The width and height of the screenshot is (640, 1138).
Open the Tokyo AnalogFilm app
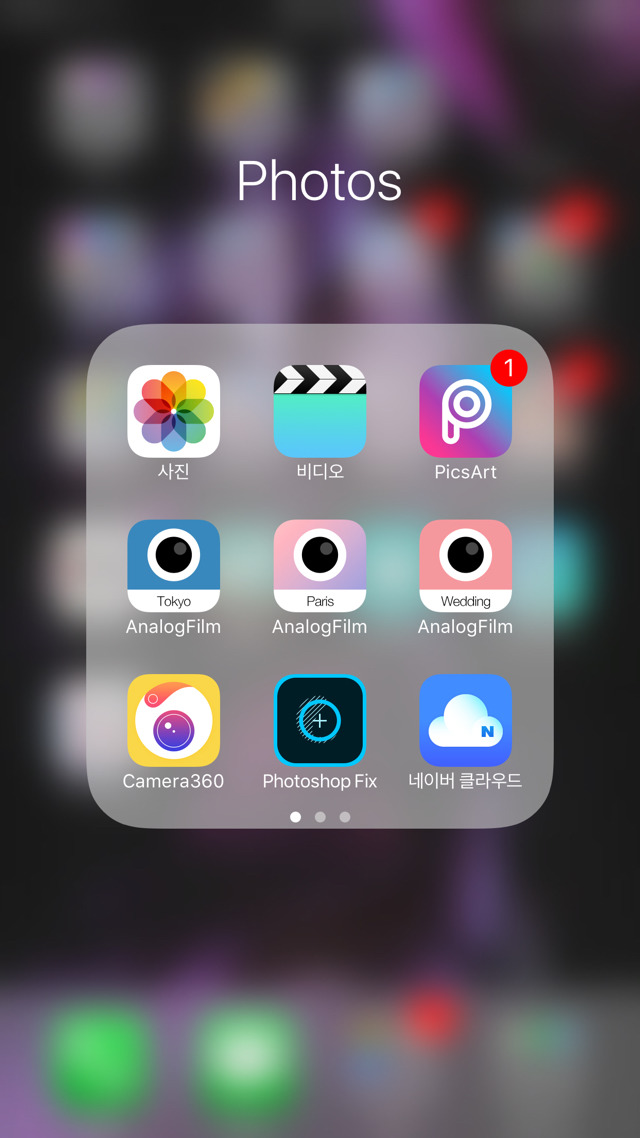coord(173,565)
